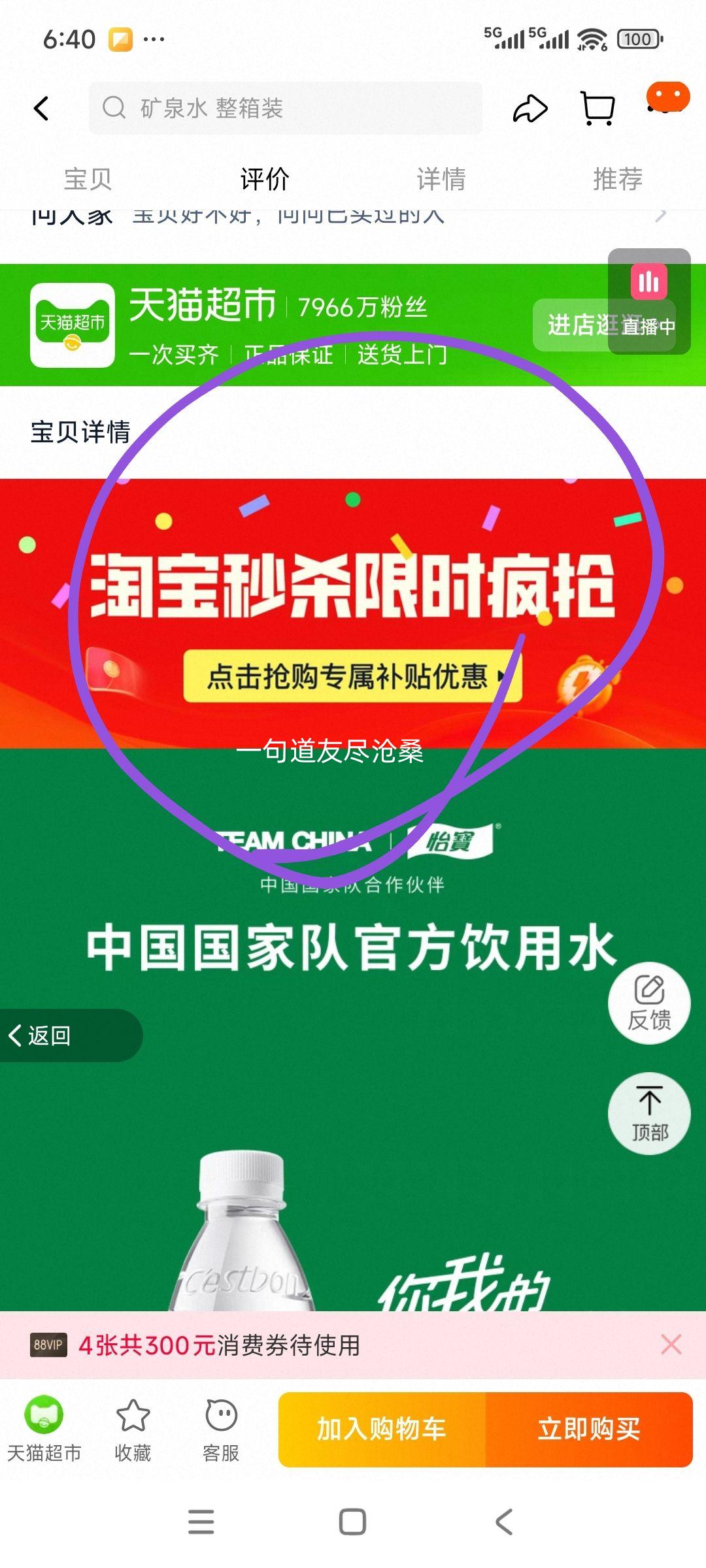Tap 立即购买 to buy now

coord(588,1429)
